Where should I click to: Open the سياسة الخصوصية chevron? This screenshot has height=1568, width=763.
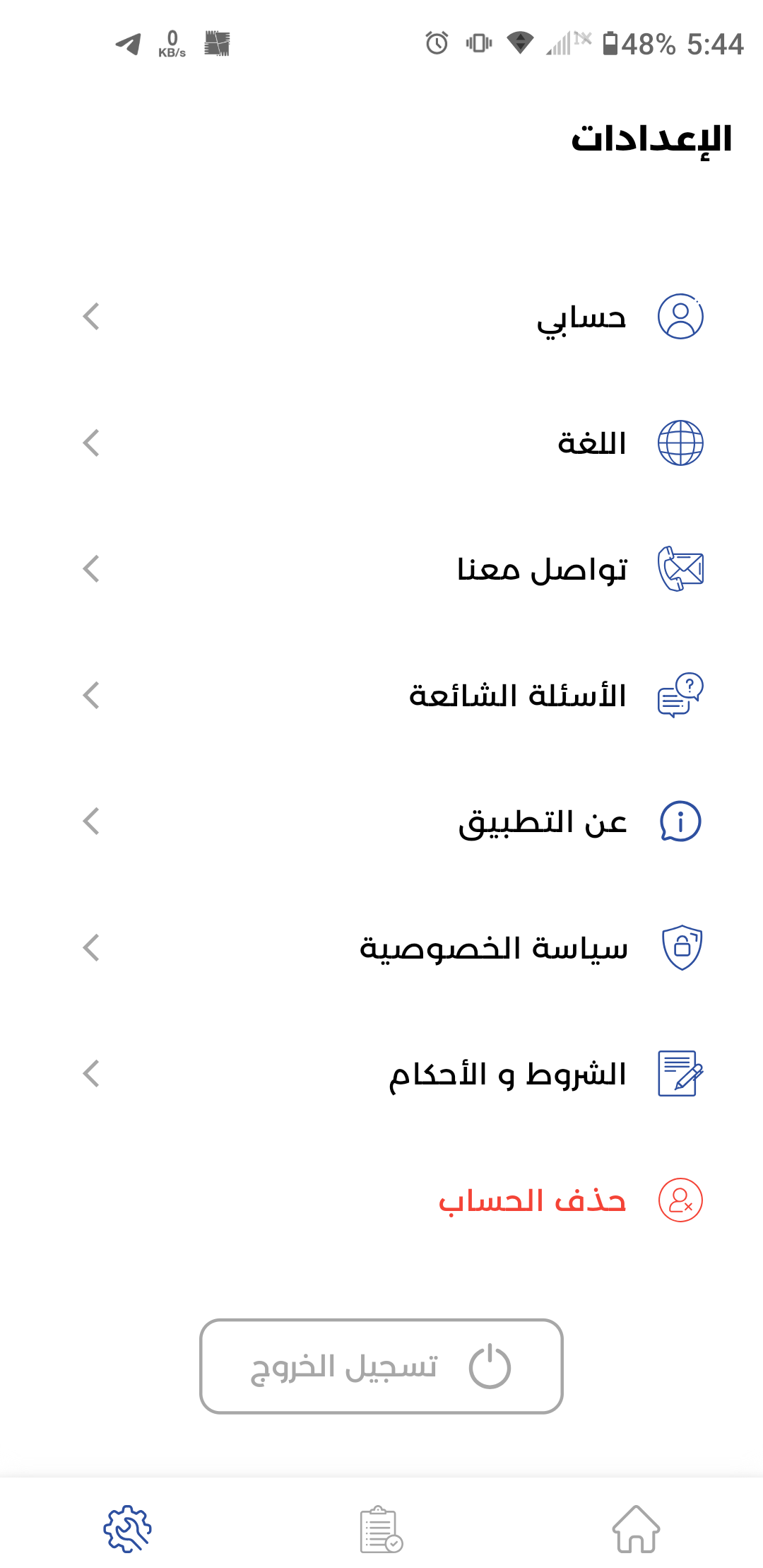pos(90,947)
